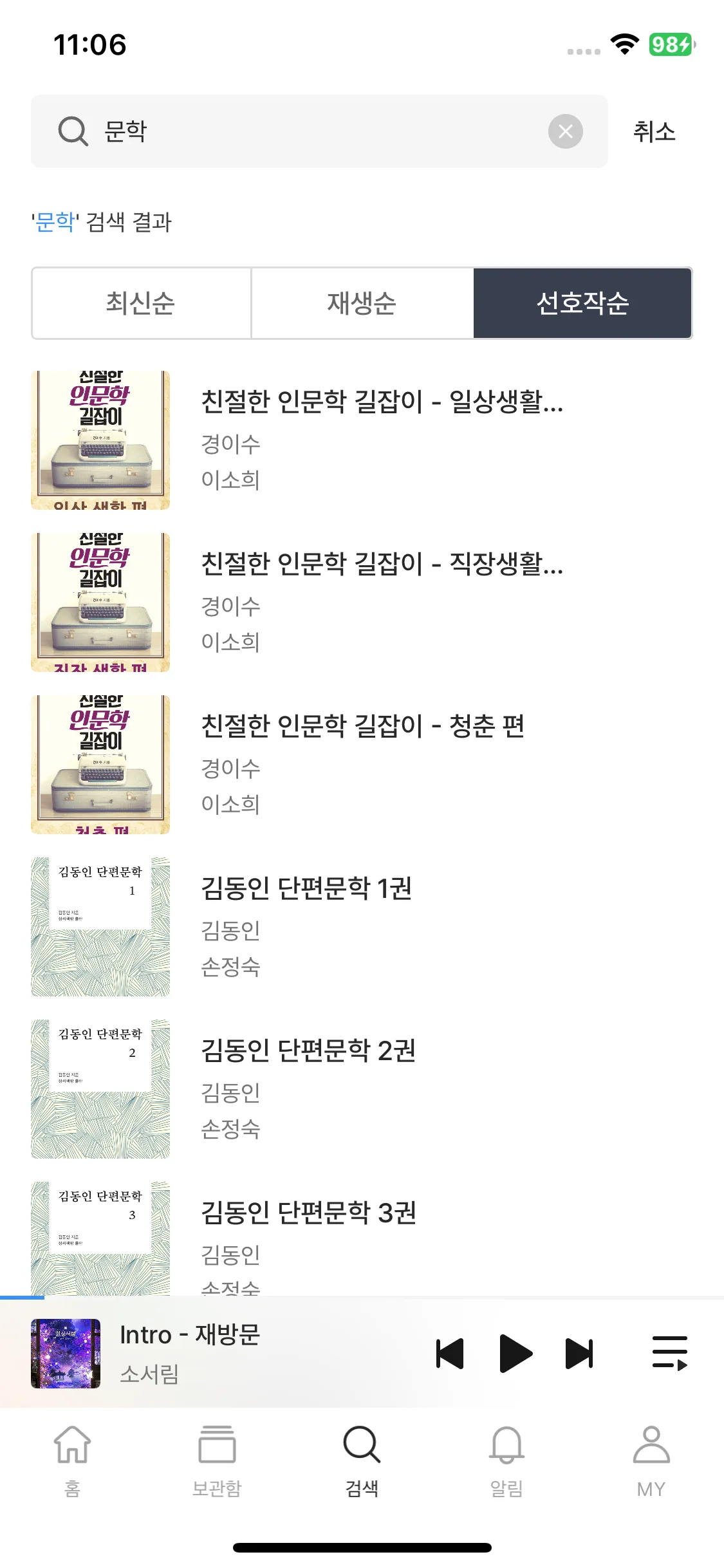724x1568 pixels.
Task: Open the MY profile tab
Action: tap(651, 1460)
